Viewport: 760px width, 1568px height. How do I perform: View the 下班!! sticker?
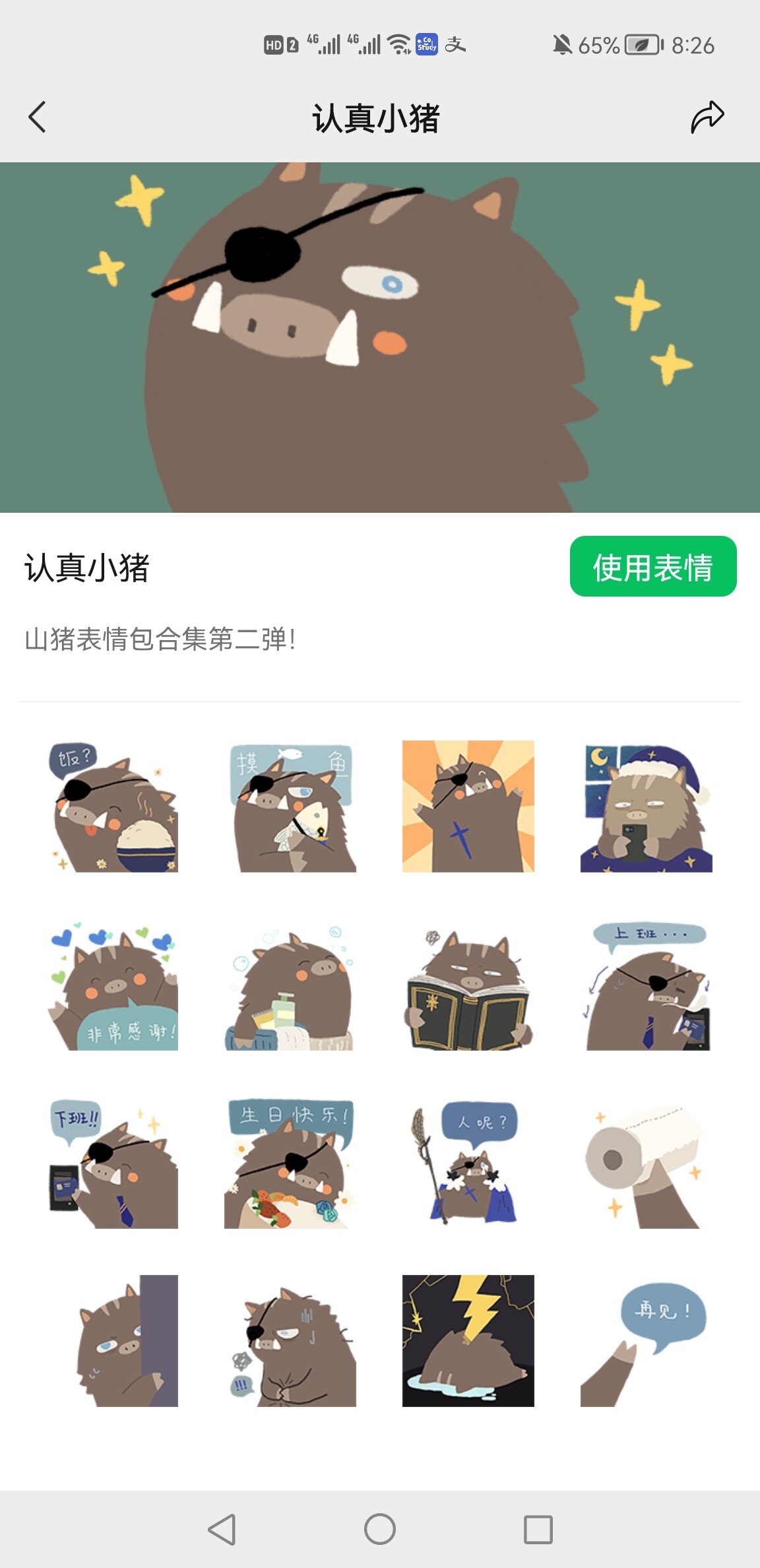pos(112,1163)
